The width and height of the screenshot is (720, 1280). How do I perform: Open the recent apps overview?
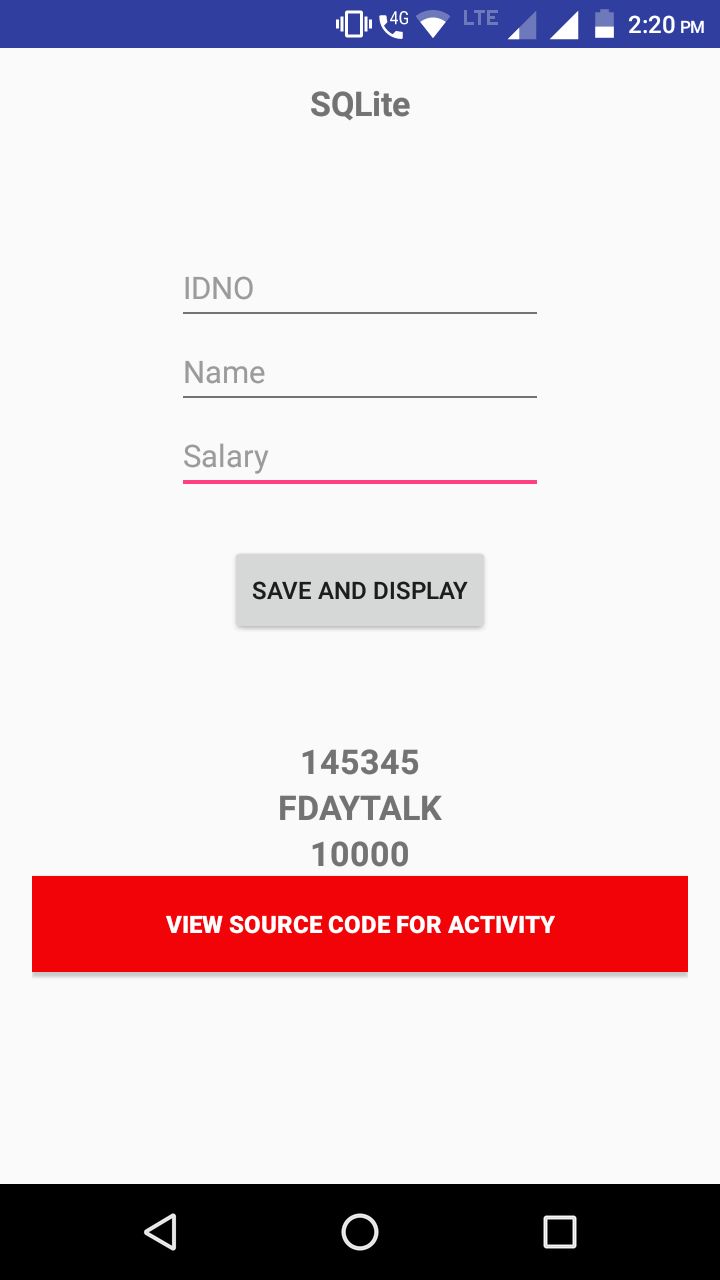(560, 1232)
